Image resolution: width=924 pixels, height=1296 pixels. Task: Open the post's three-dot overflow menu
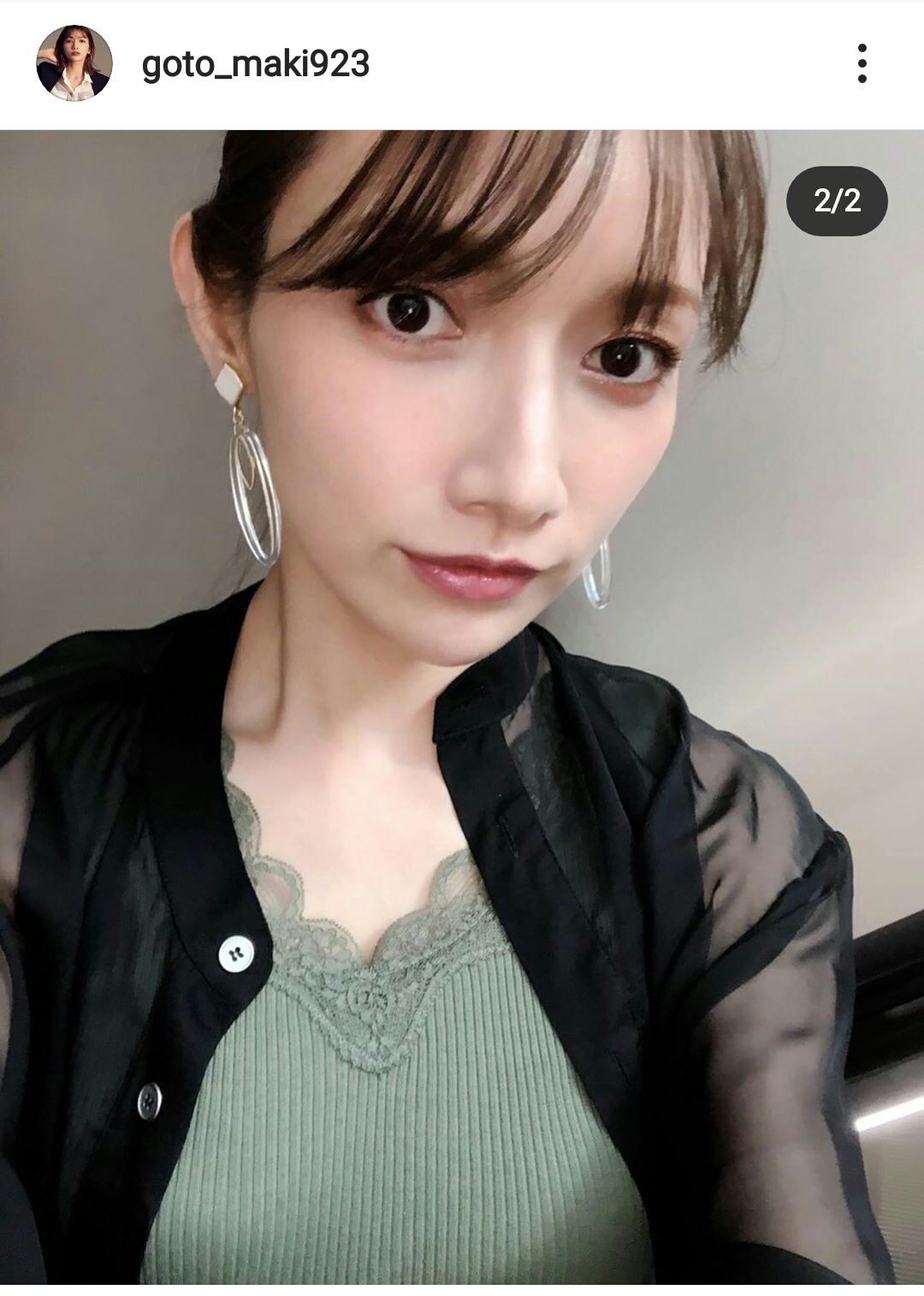862,64
